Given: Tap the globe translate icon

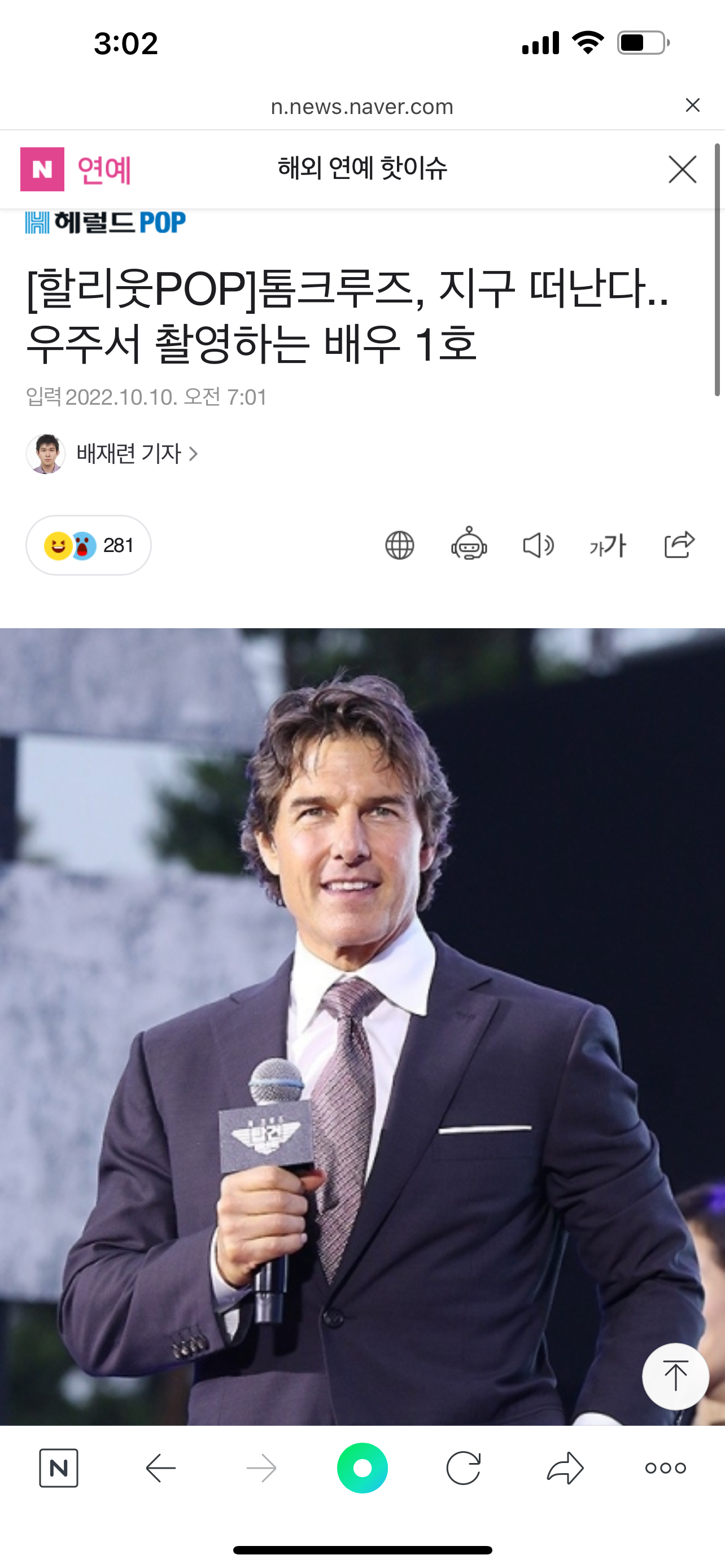Looking at the screenshot, I should click(x=400, y=545).
